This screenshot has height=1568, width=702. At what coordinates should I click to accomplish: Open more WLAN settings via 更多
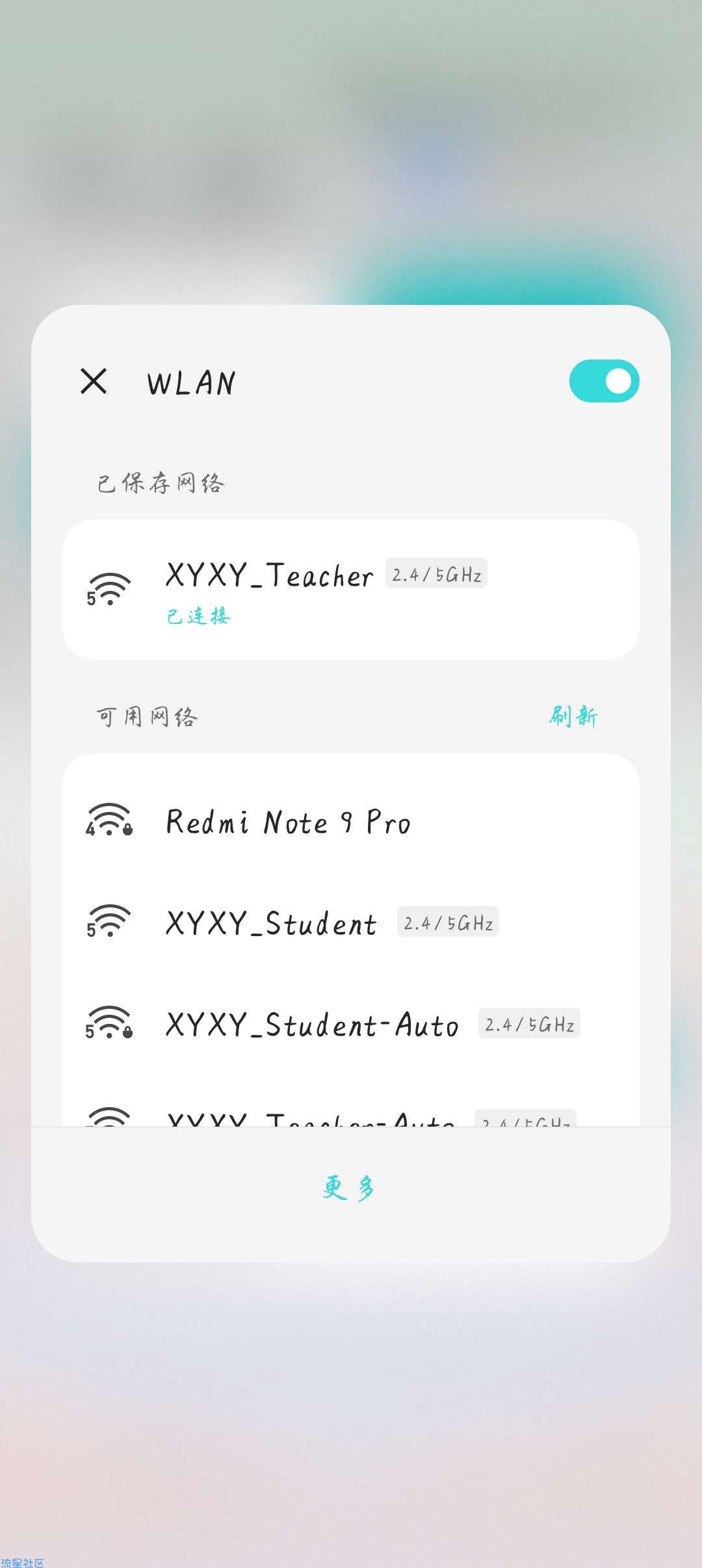point(349,1188)
